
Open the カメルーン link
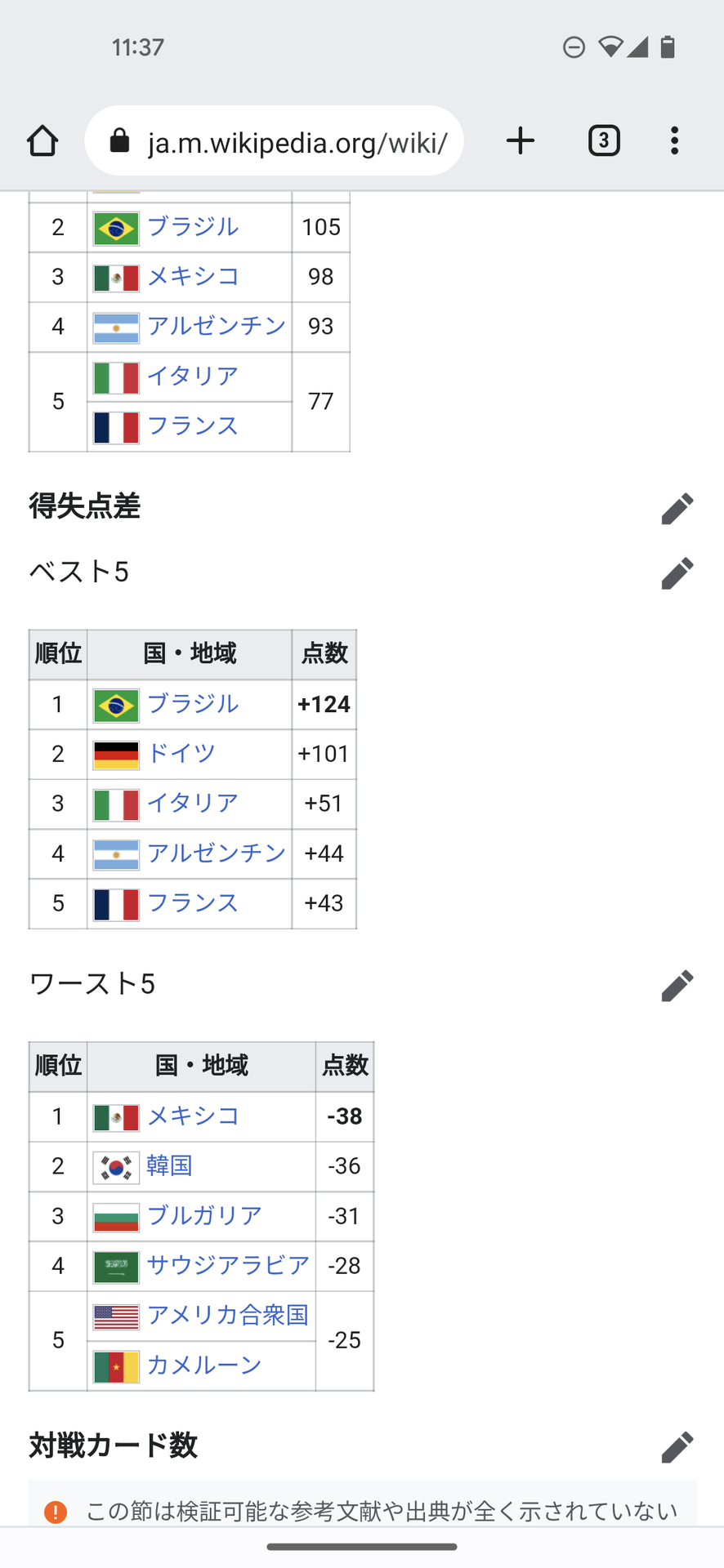pyautogui.click(x=204, y=1365)
